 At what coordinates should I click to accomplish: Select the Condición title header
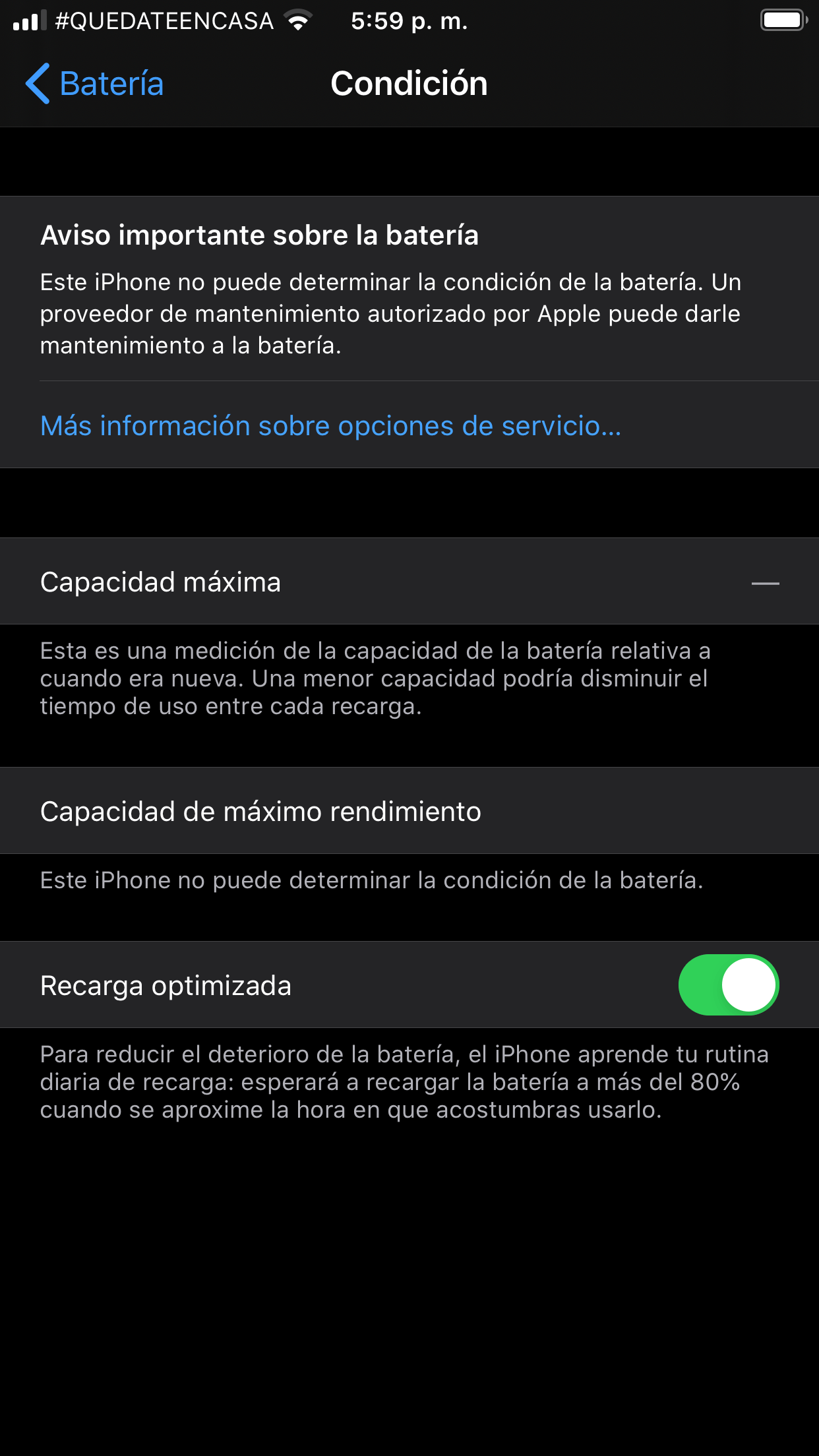409,83
